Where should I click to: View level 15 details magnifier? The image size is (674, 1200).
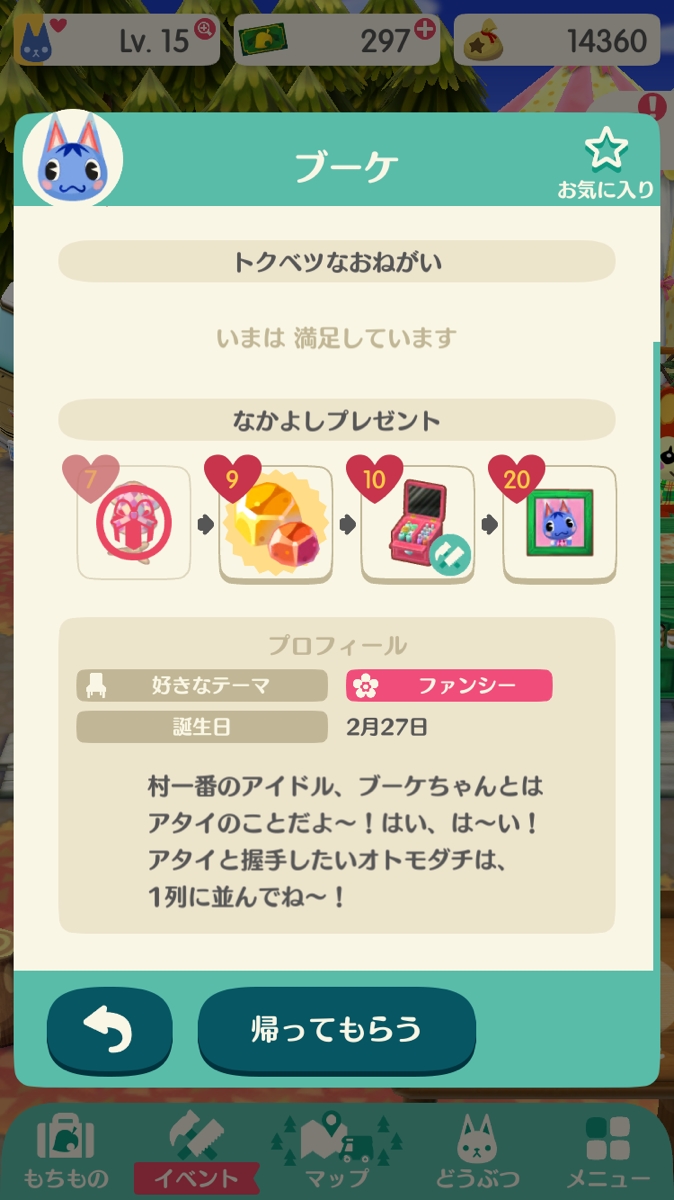click(x=205, y=29)
